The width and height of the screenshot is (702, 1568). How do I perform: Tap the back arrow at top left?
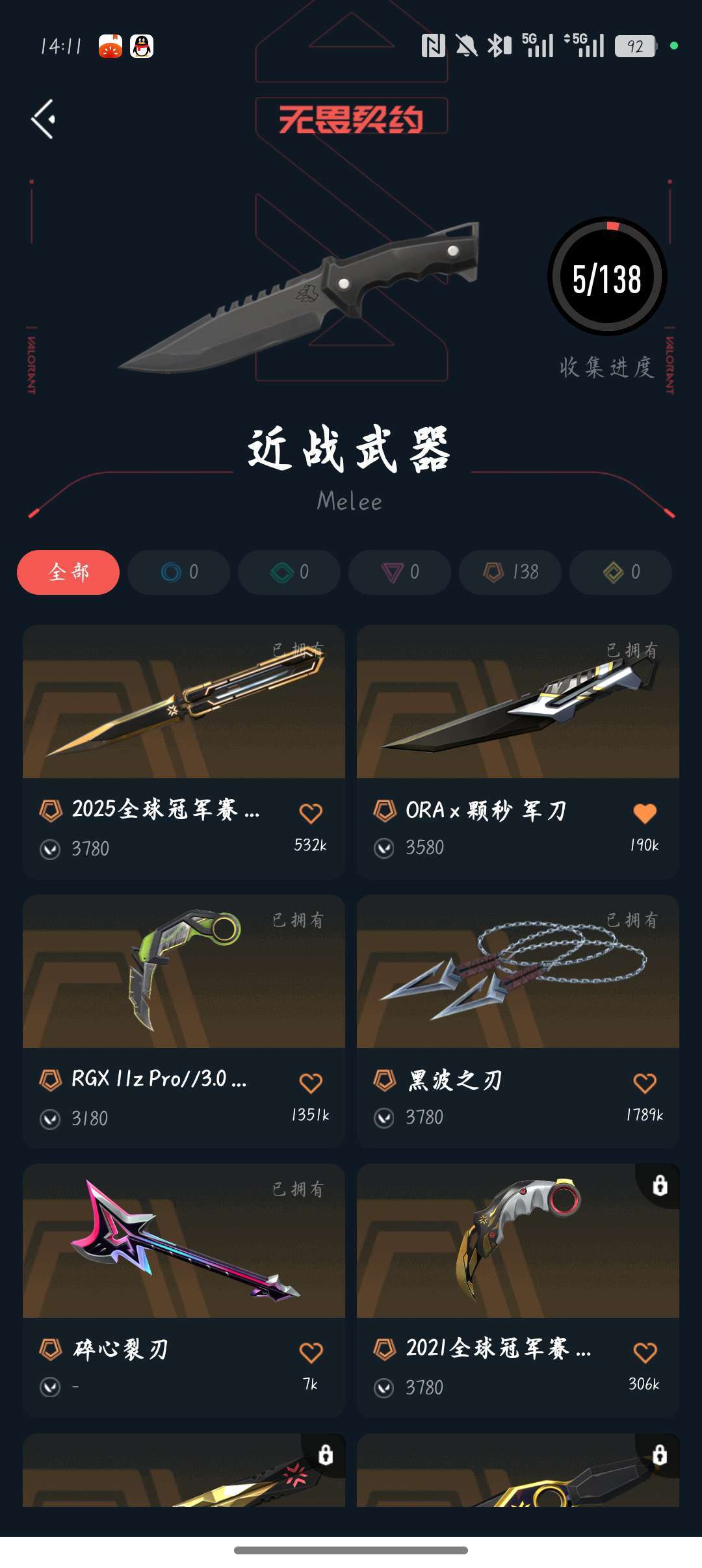click(44, 118)
